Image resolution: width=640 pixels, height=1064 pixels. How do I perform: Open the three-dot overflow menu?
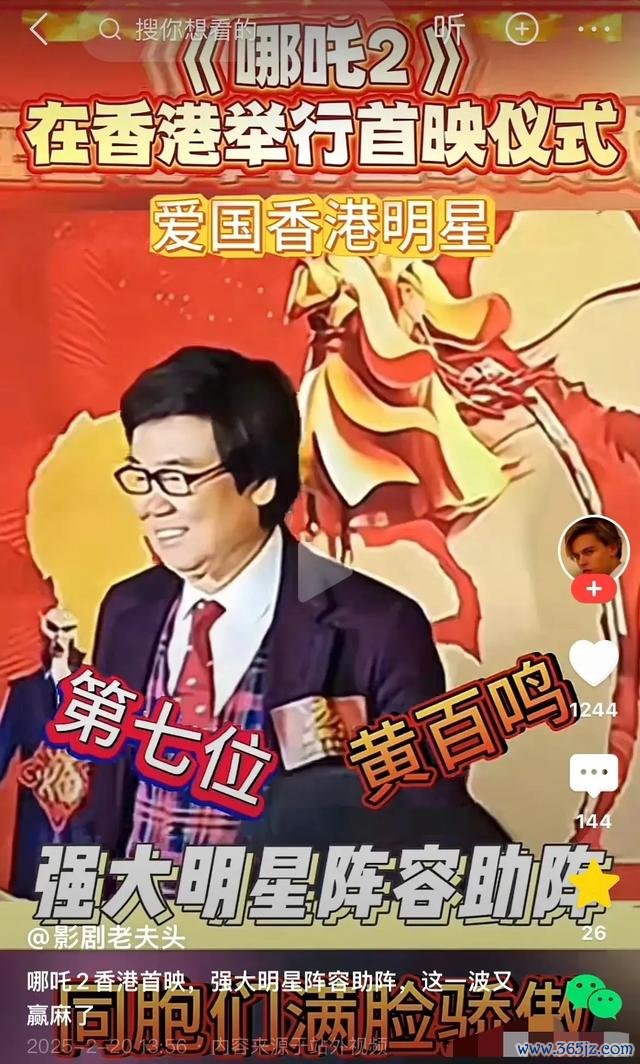(x=593, y=30)
